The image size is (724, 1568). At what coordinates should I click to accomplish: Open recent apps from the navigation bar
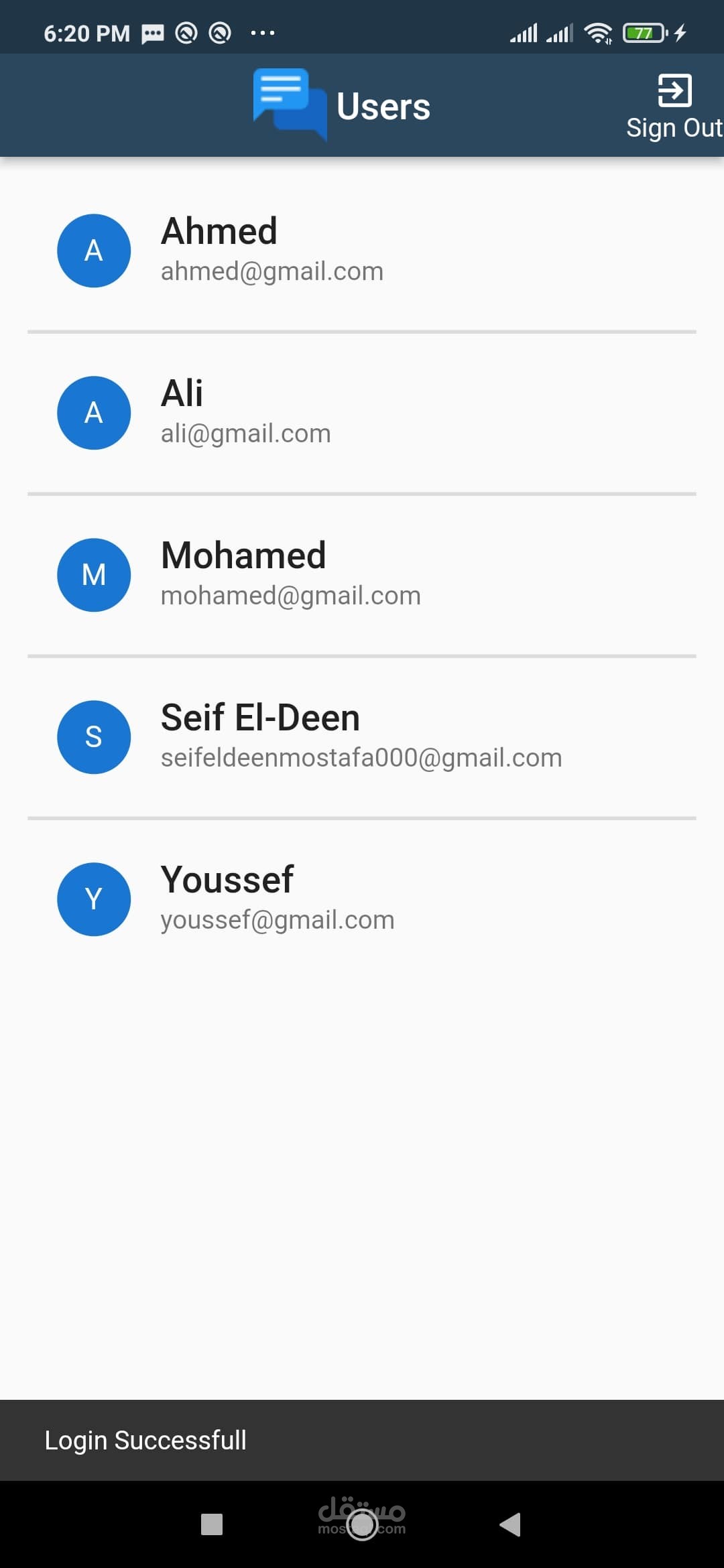coord(212,1524)
